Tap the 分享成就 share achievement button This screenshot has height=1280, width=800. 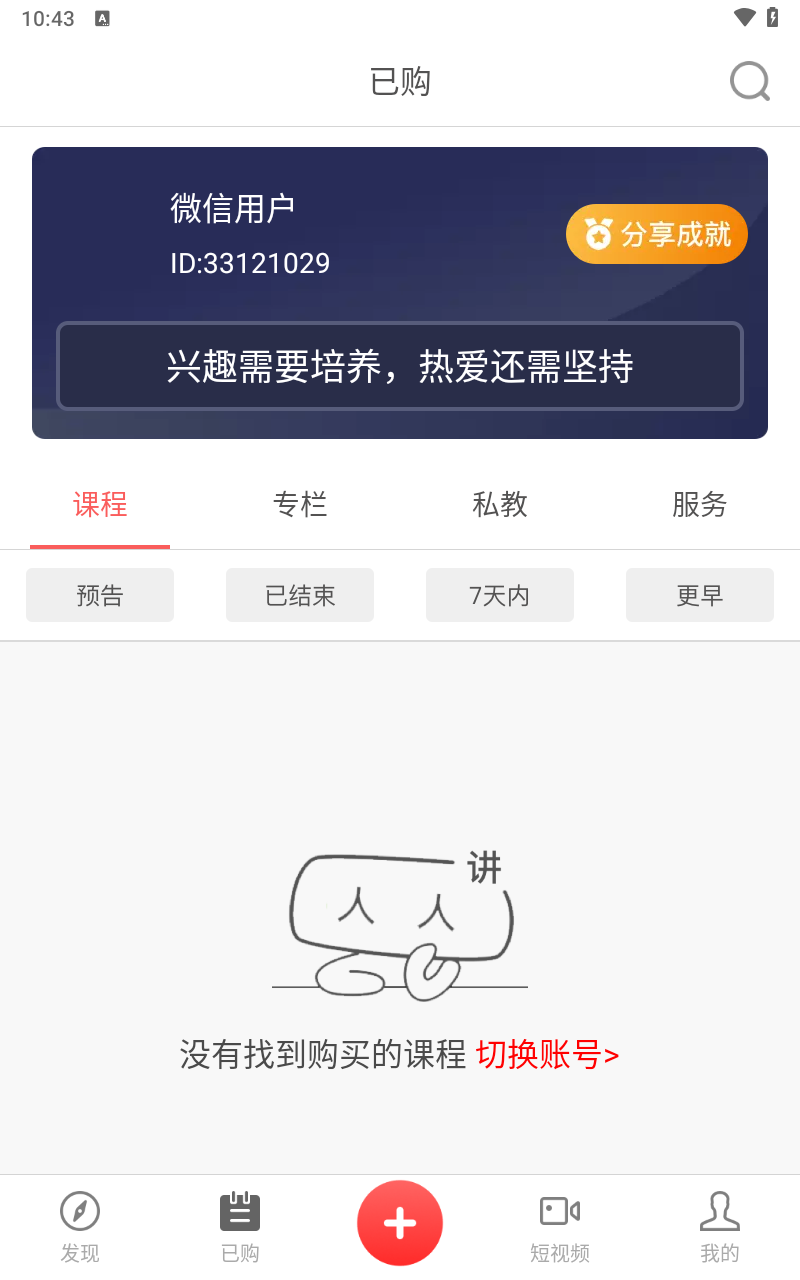click(657, 235)
